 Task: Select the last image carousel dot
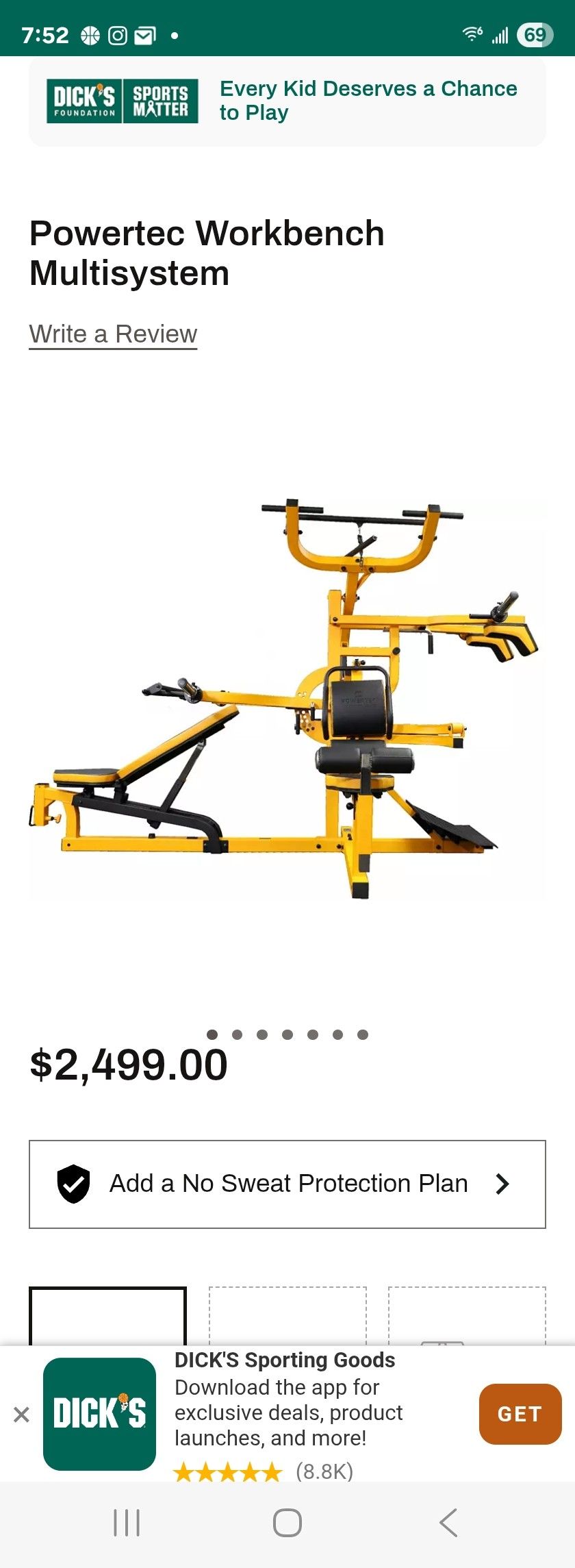pyautogui.click(x=361, y=1034)
